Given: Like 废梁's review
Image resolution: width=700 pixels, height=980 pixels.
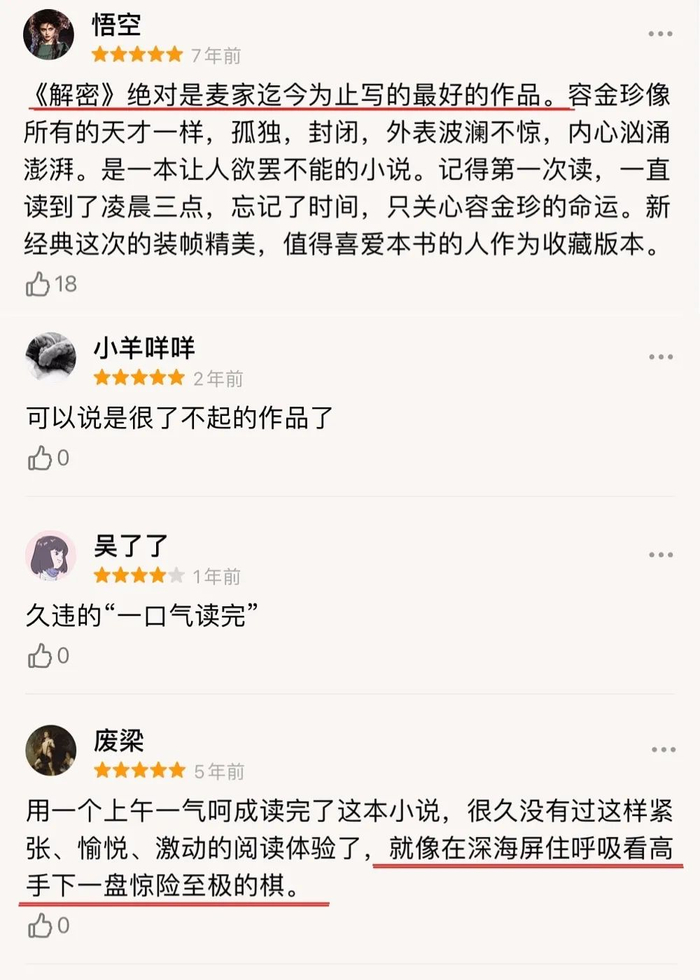Looking at the screenshot, I should [40, 927].
